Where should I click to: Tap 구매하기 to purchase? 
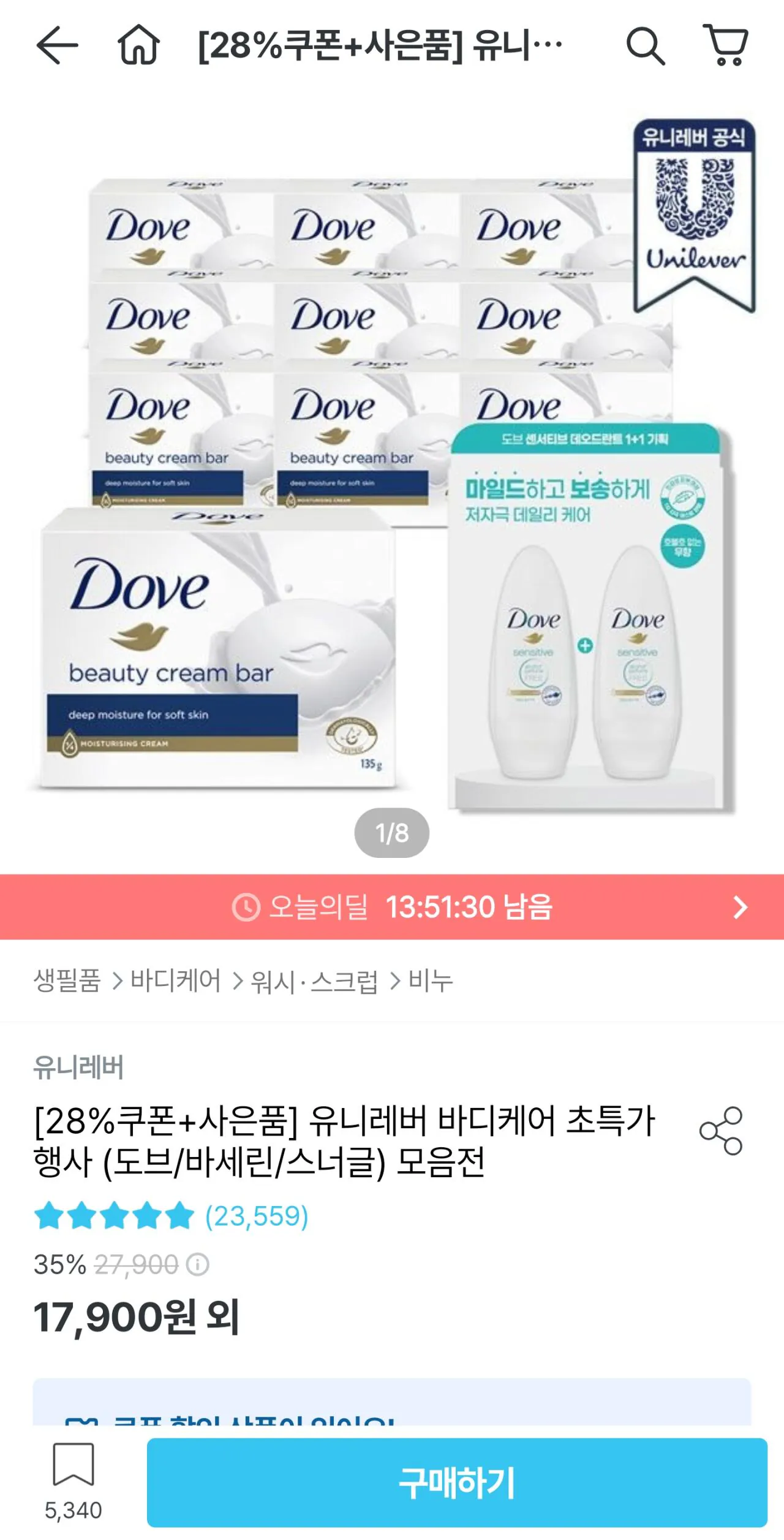[x=456, y=1482]
